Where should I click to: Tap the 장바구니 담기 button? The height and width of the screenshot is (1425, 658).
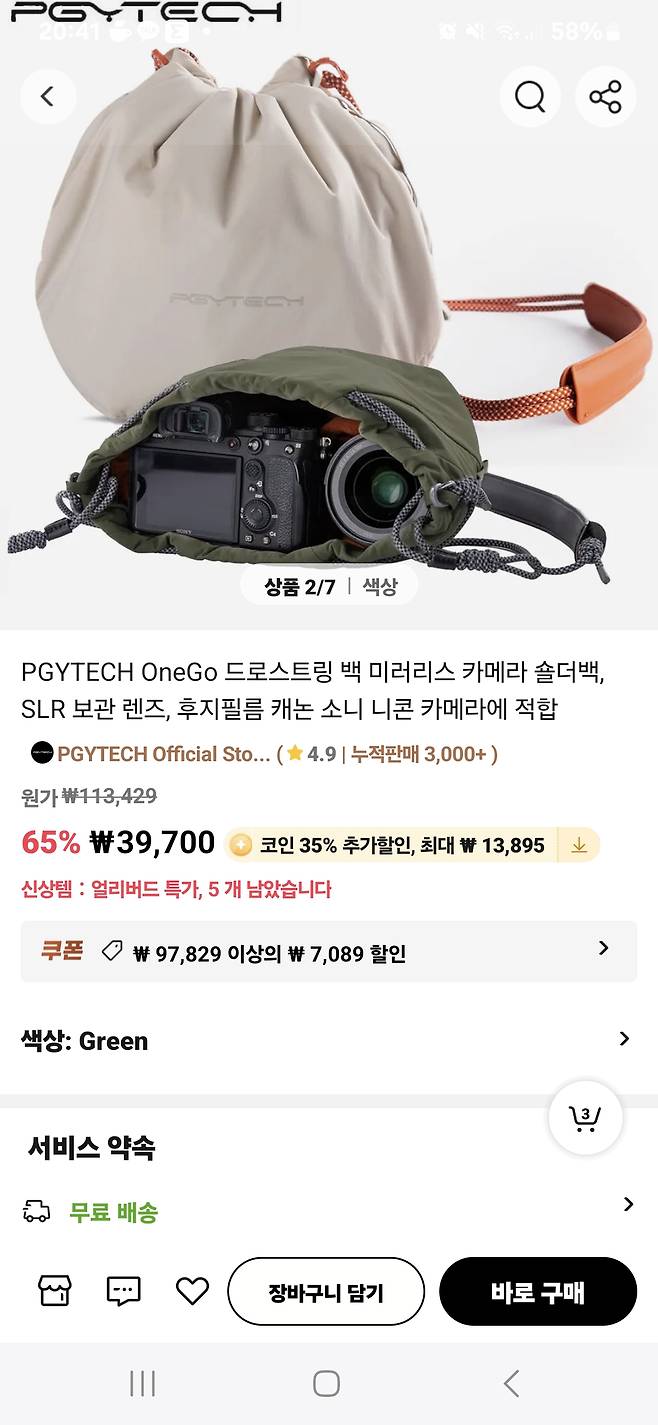point(326,1291)
